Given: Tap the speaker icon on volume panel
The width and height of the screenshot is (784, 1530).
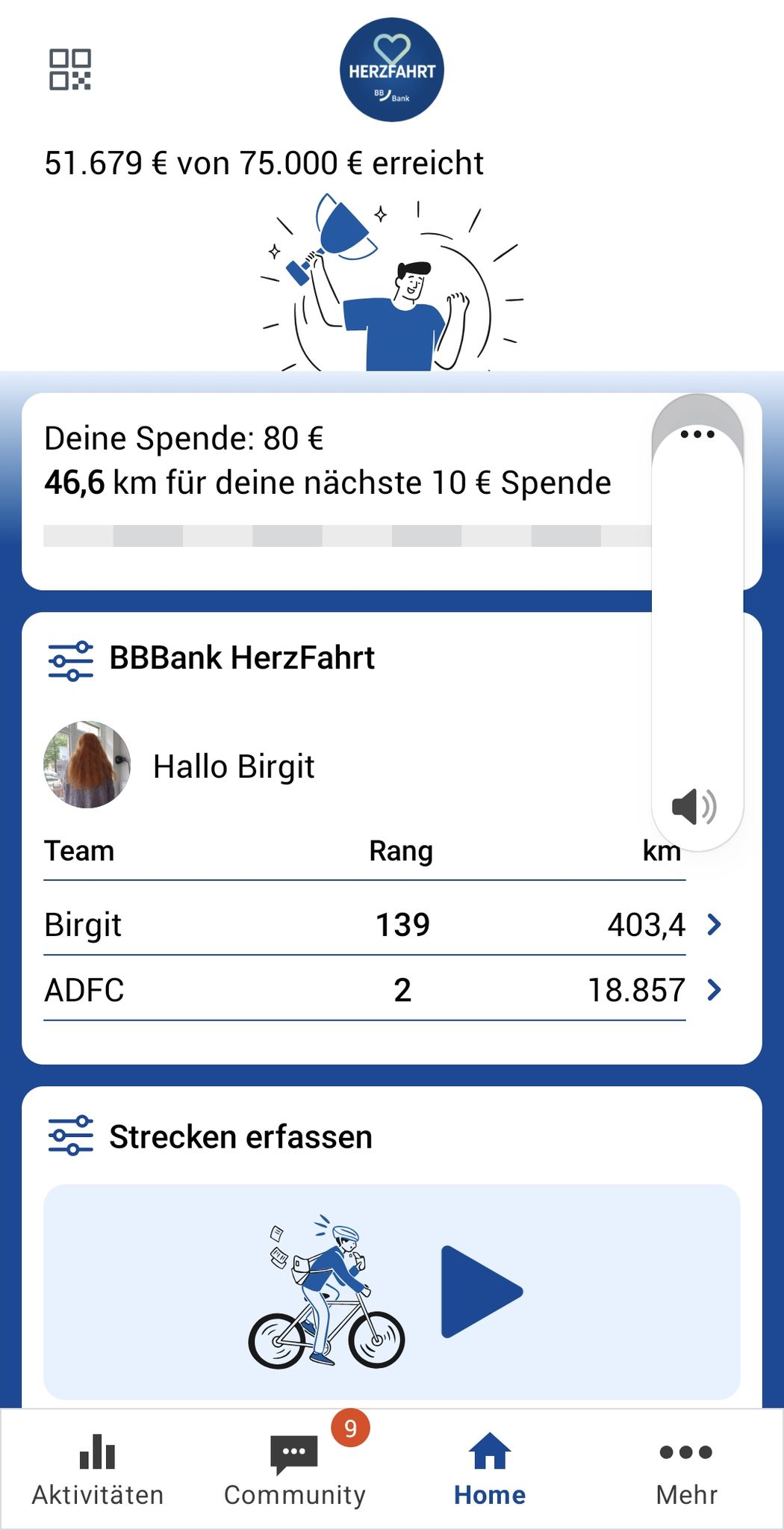Looking at the screenshot, I should [694, 807].
